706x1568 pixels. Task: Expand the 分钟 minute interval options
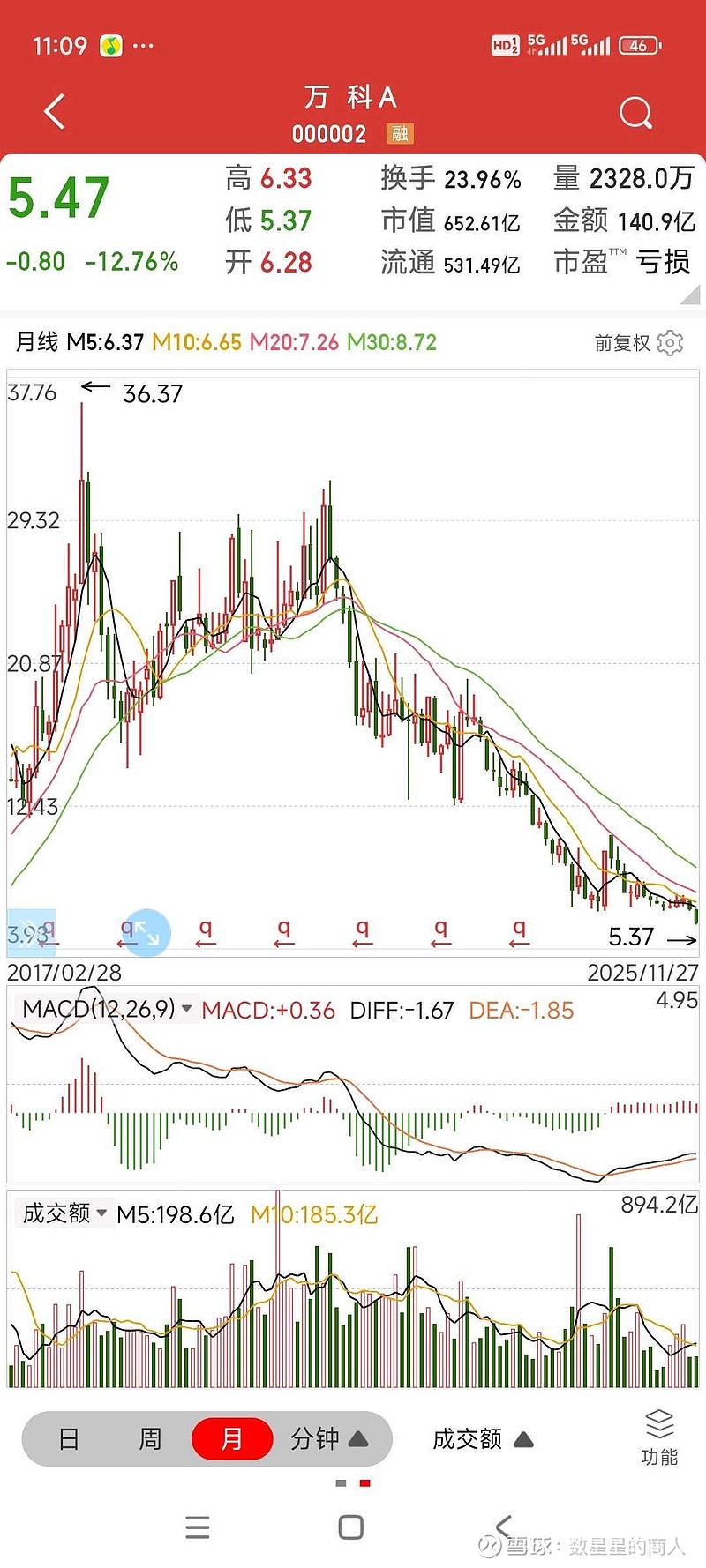tap(328, 1439)
